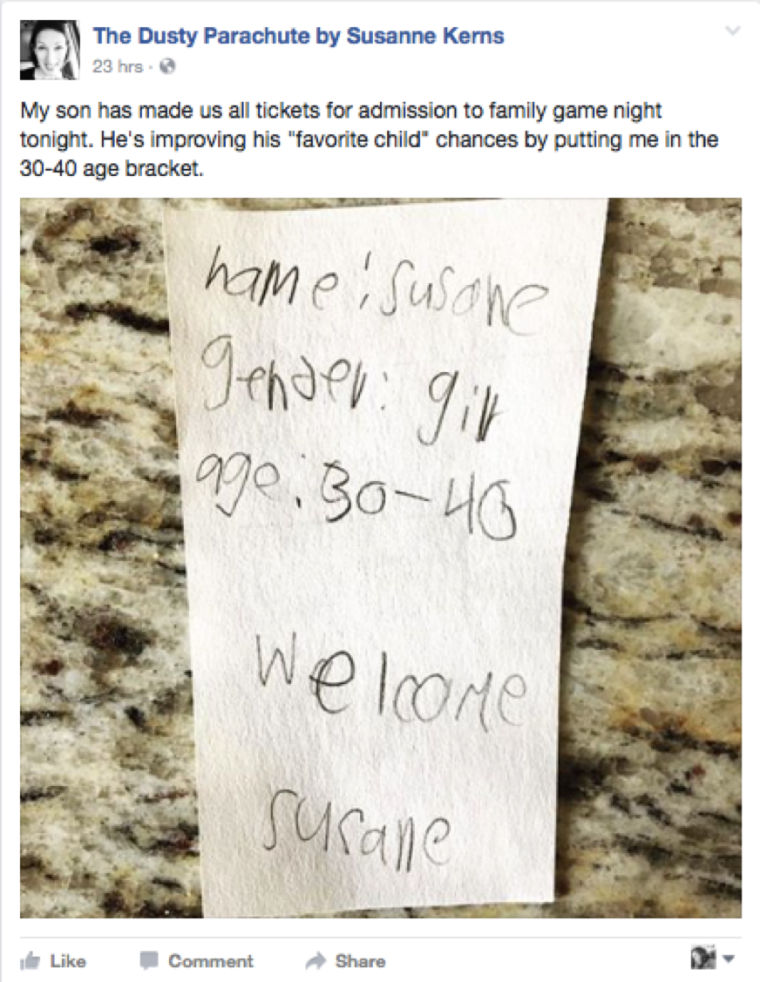The height and width of the screenshot is (982, 760).
Task: View the posted ticket photo full size
Action: click(x=380, y=557)
